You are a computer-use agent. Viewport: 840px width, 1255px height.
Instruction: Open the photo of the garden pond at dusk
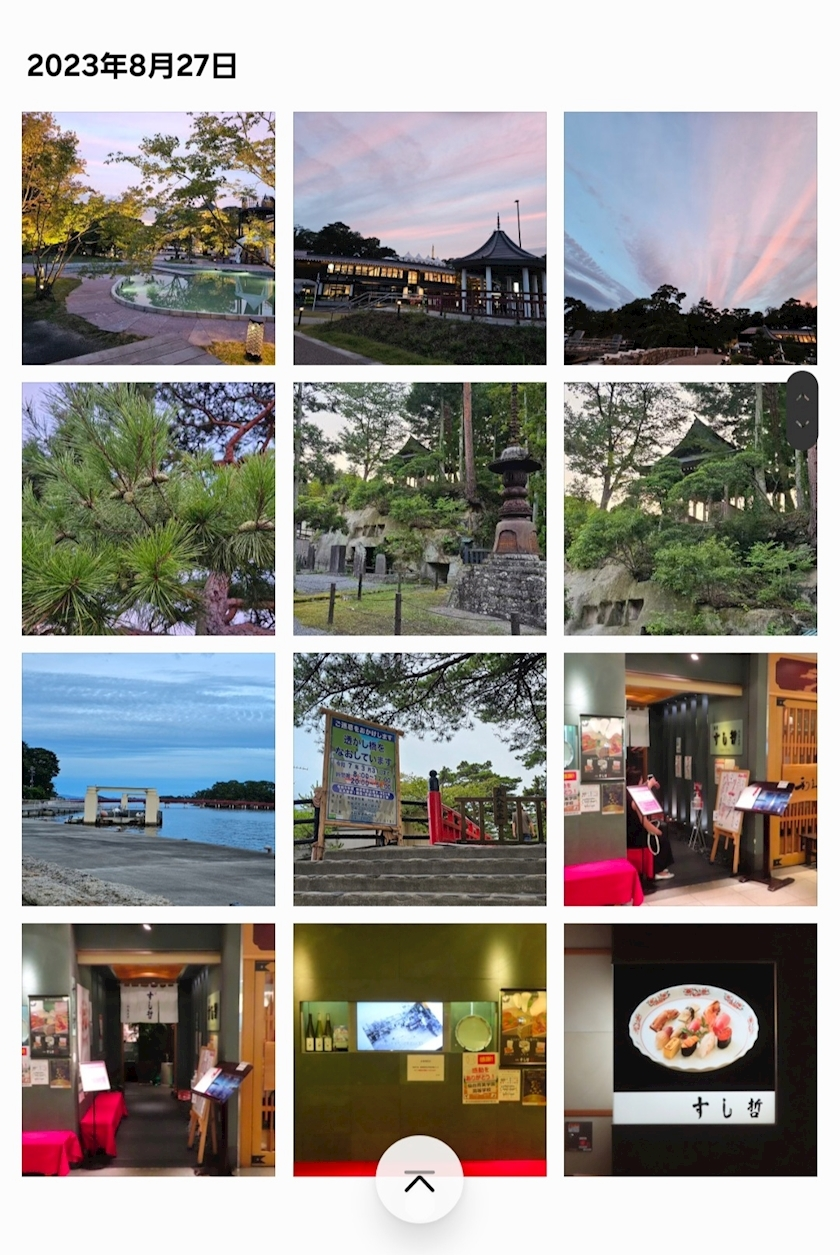[x=148, y=238]
